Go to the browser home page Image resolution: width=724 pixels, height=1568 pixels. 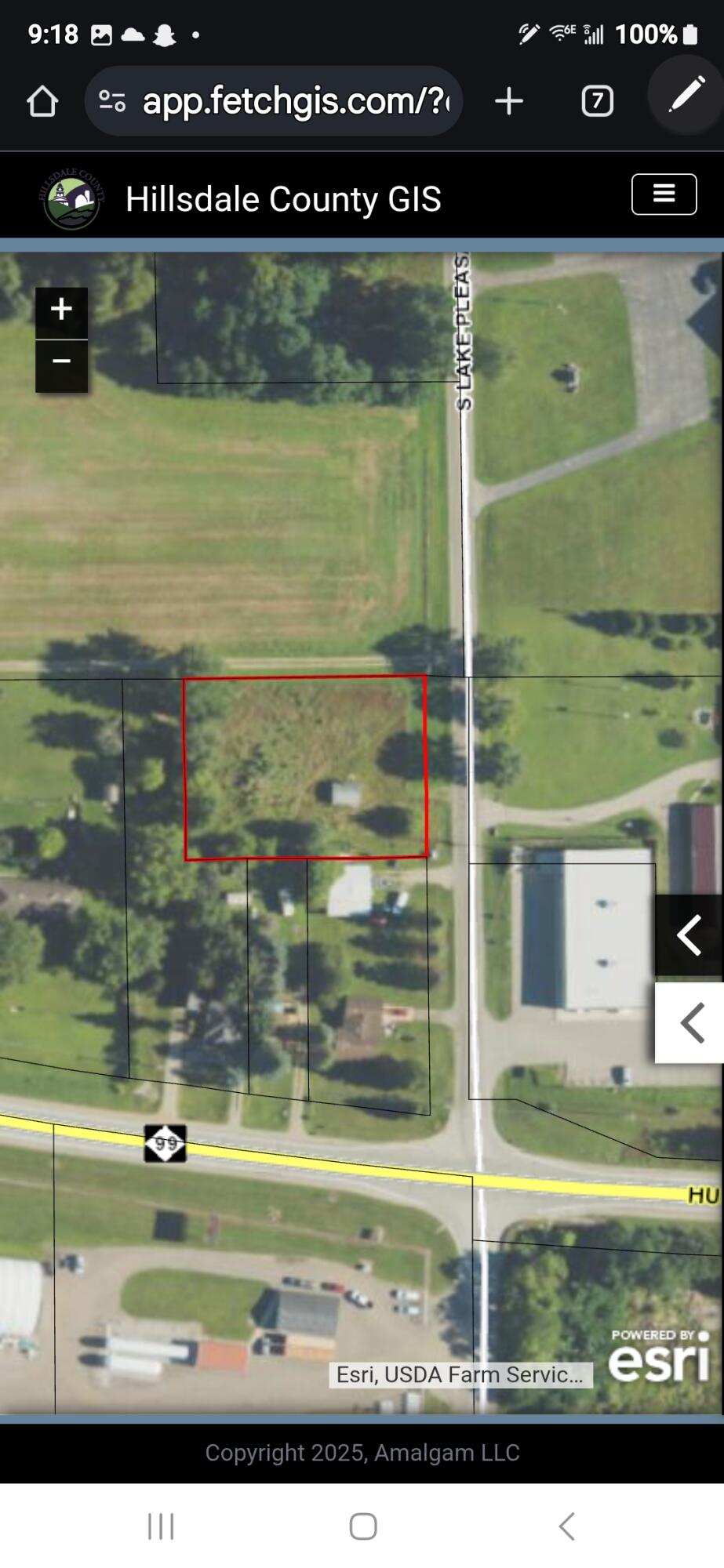tap(42, 101)
